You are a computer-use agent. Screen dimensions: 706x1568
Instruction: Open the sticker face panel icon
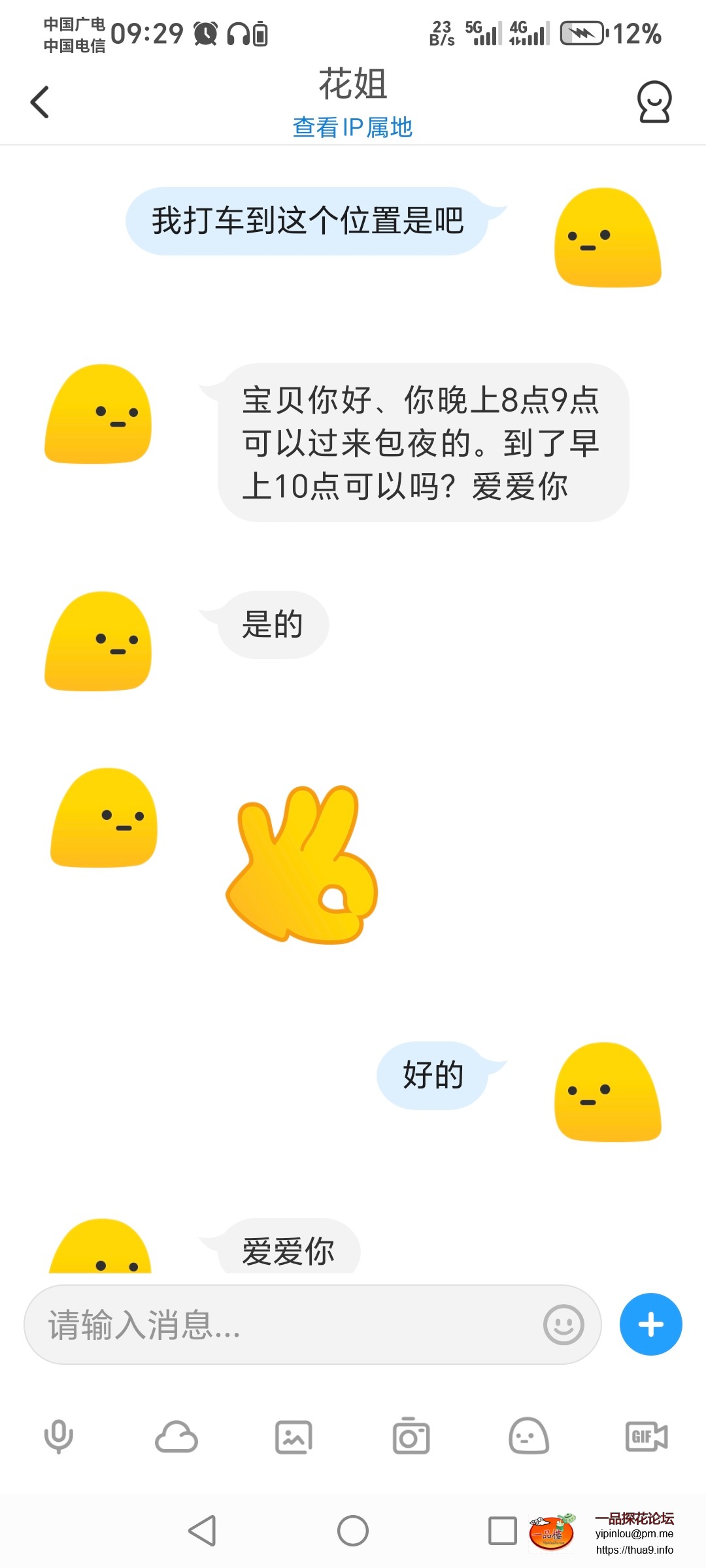tap(528, 1437)
